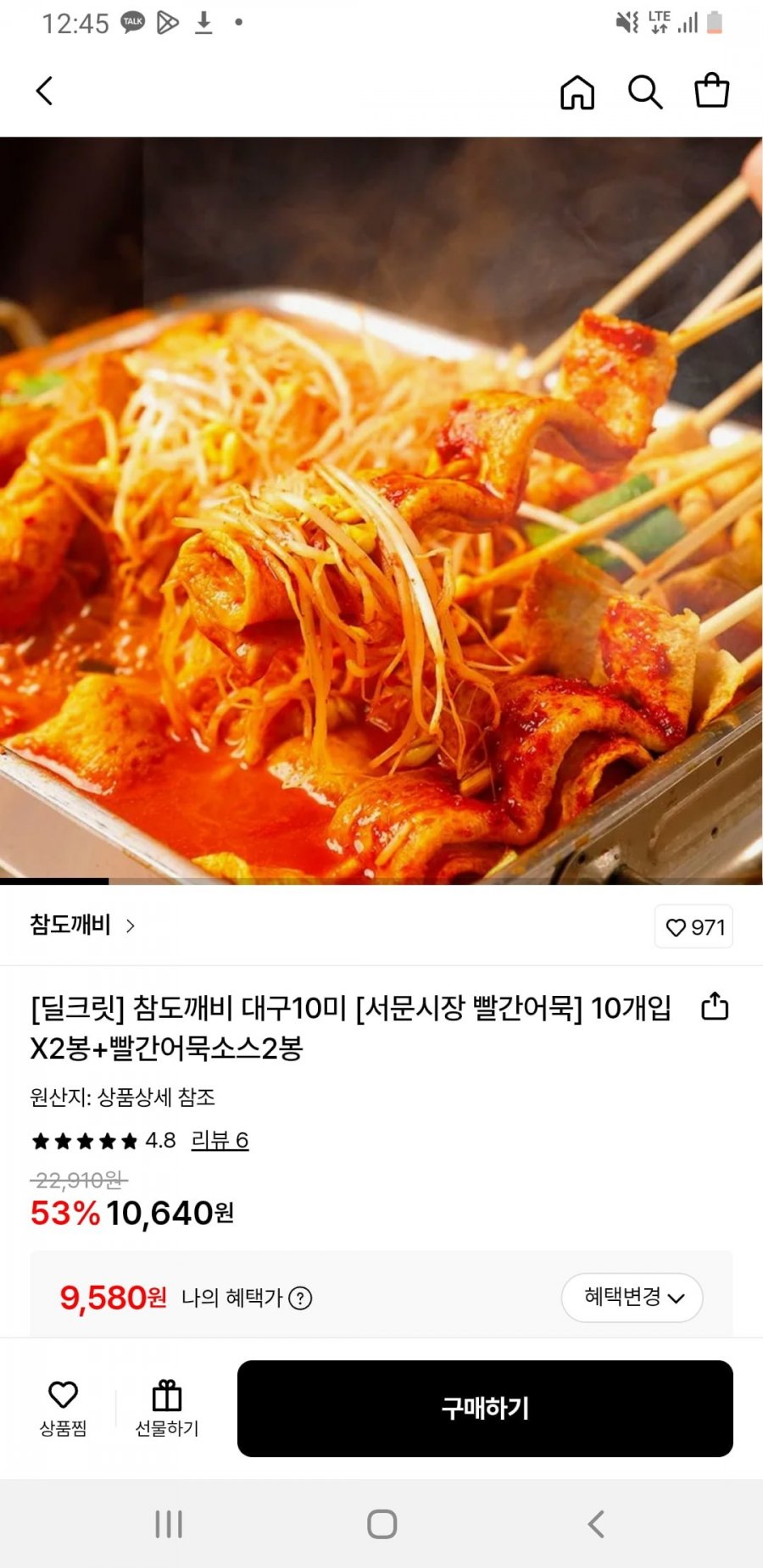Open the shopping bag cart
This screenshot has width=763, height=1568.
[x=711, y=91]
